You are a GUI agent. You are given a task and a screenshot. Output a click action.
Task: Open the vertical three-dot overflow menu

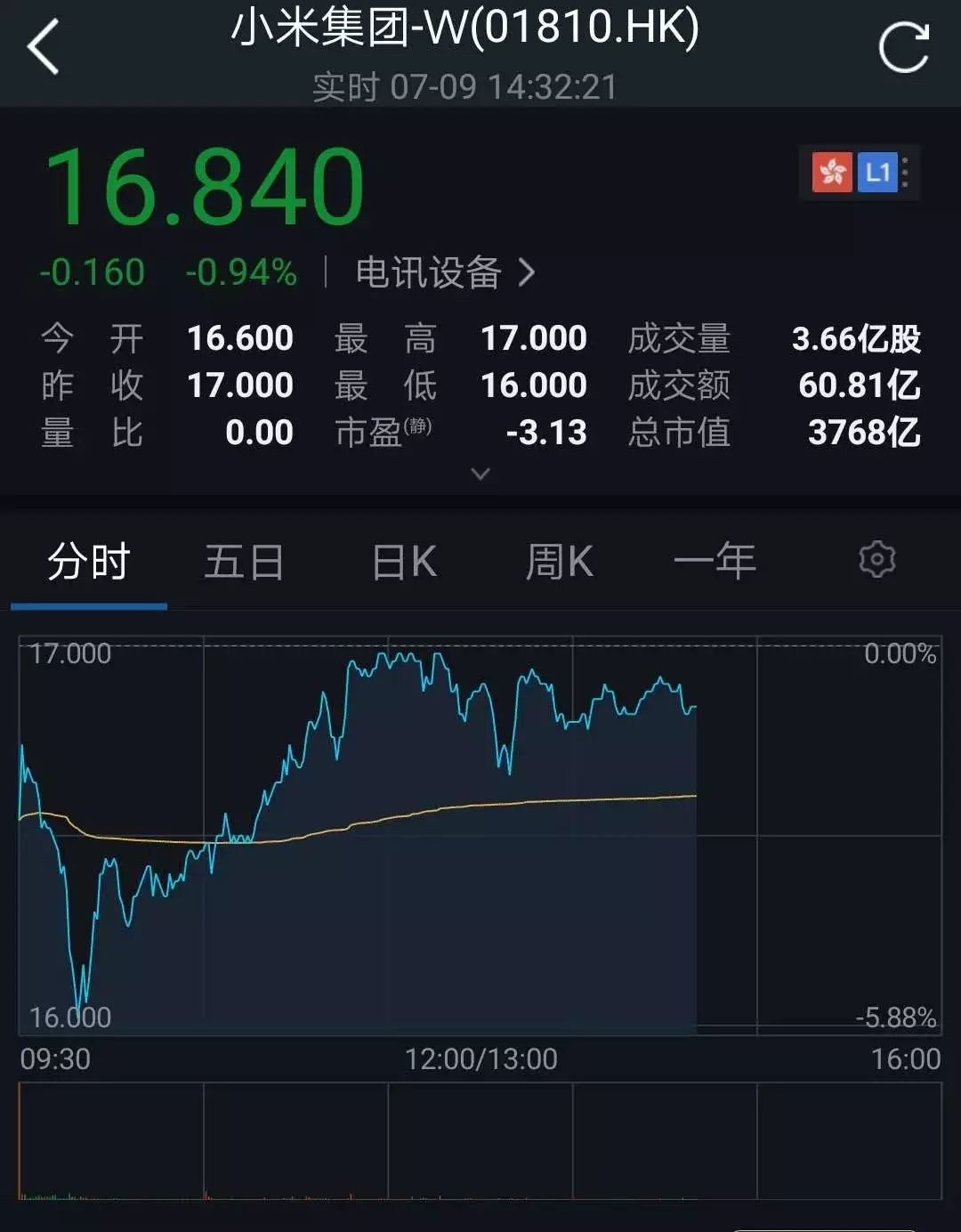[x=908, y=172]
